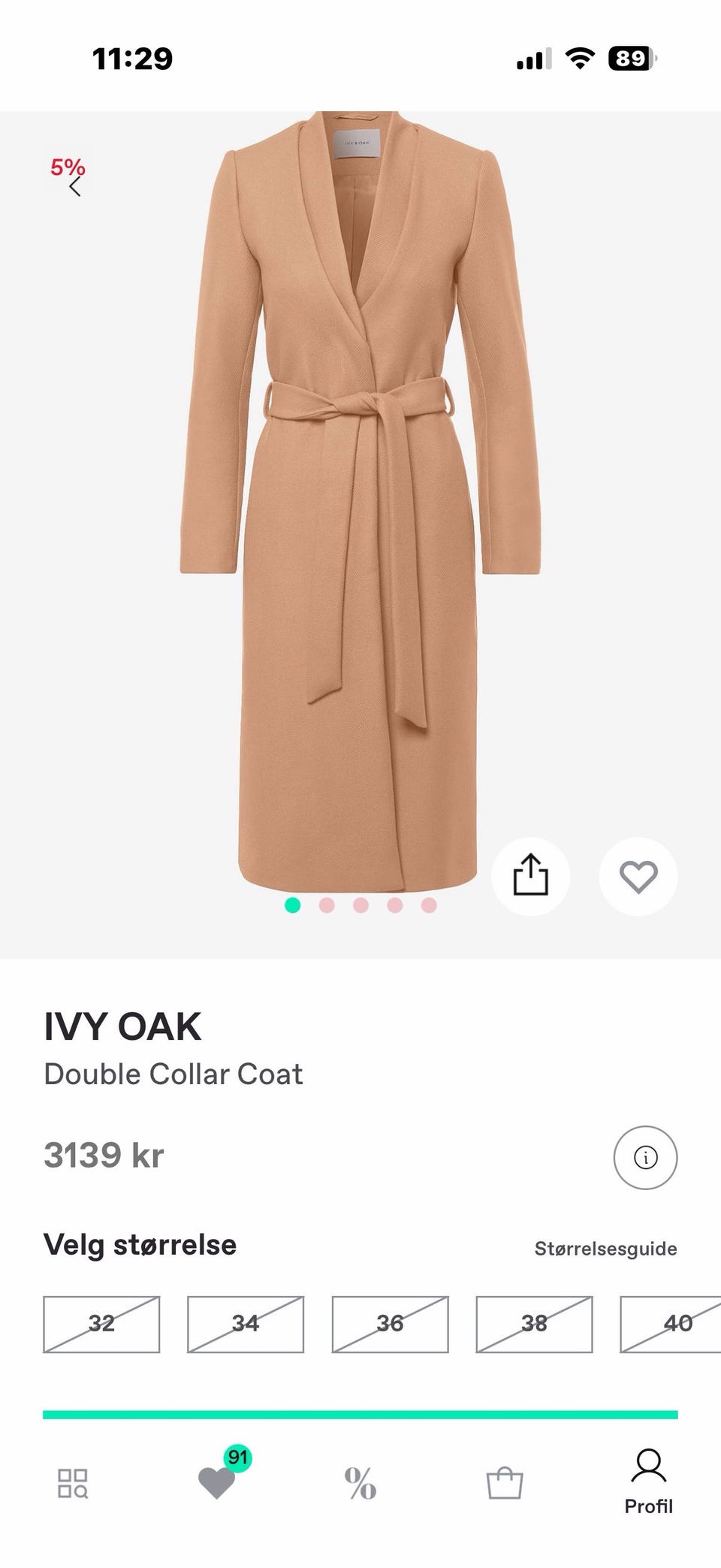Open the coat product image
The height and width of the screenshot is (1568, 721).
[x=360, y=496]
